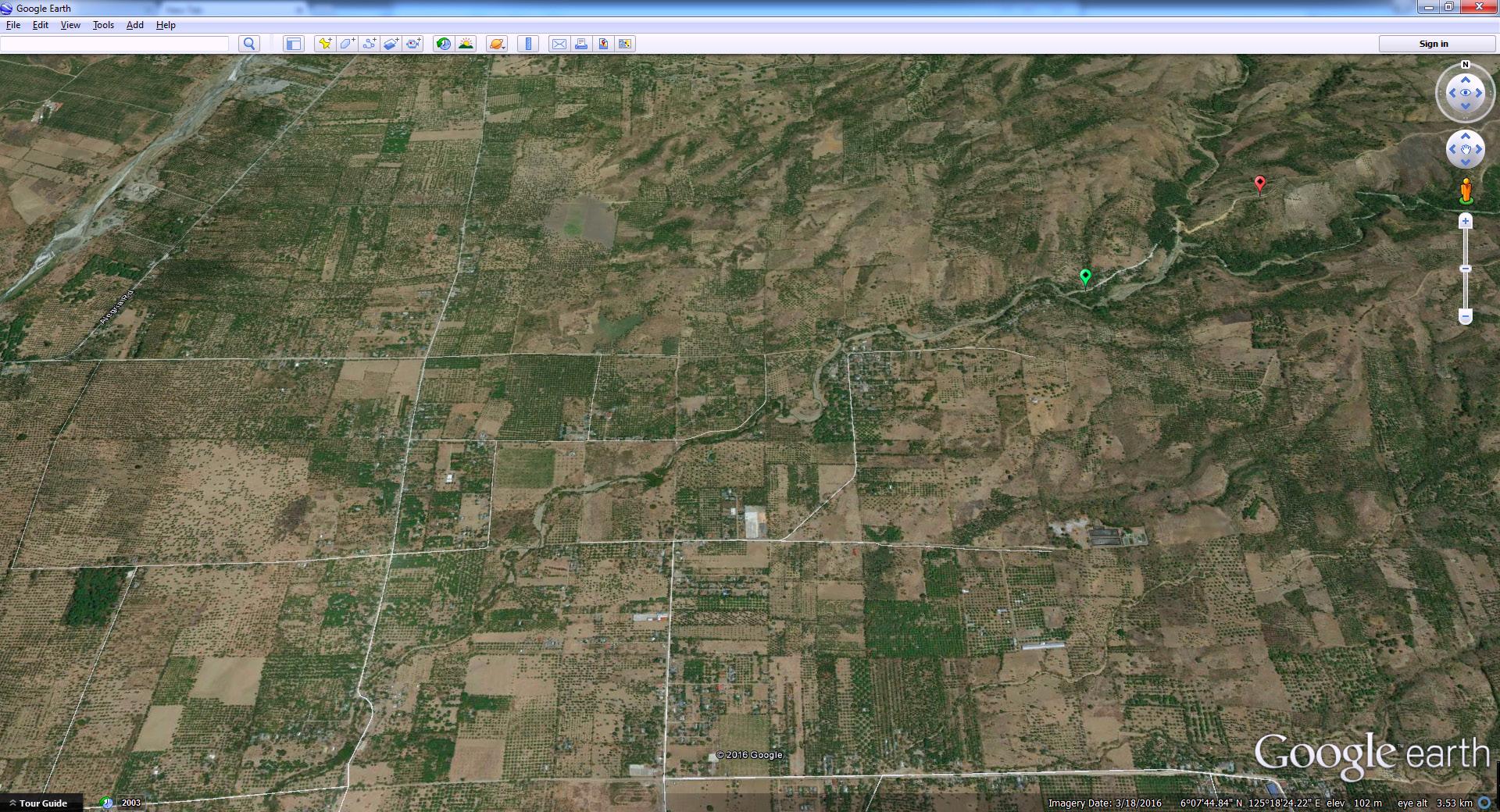This screenshot has width=1500, height=812.
Task: Add a path
Action: click(x=369, y=44)
